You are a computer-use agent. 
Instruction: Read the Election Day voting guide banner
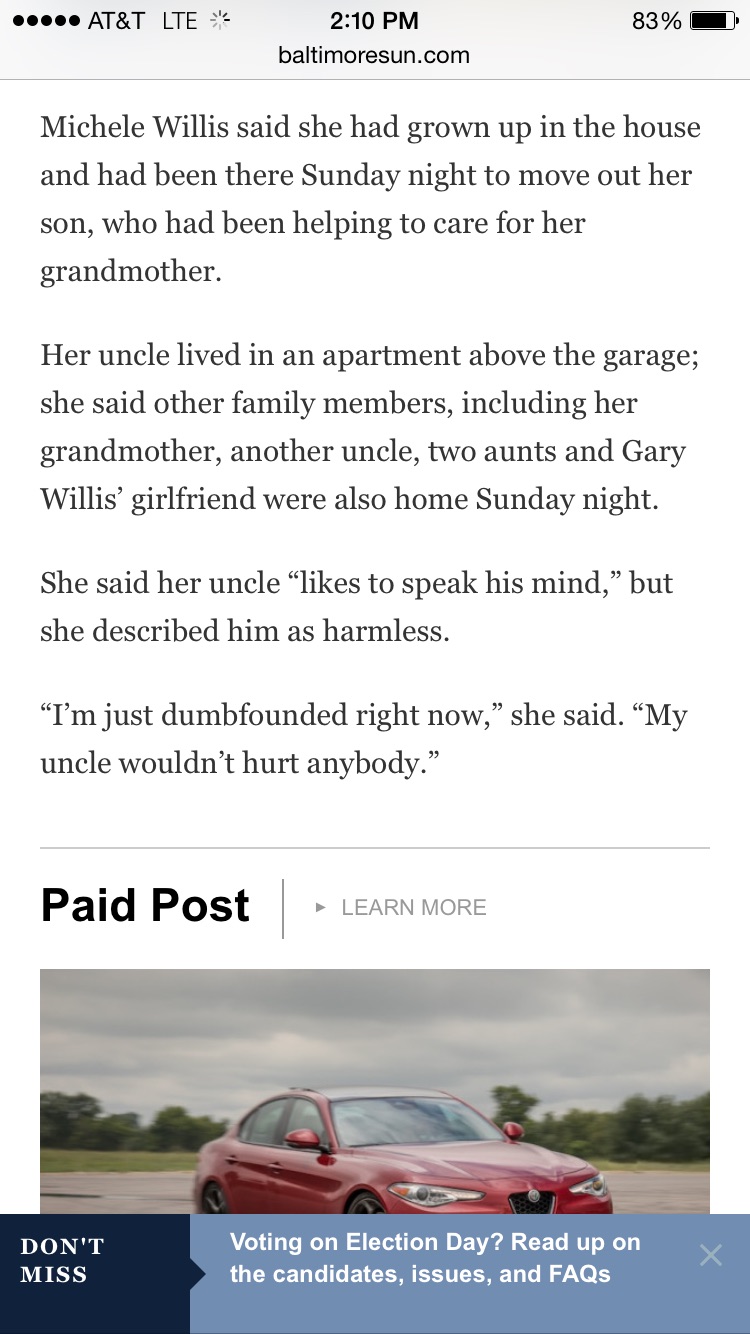pyautogui.click(x=435, y=1258)
